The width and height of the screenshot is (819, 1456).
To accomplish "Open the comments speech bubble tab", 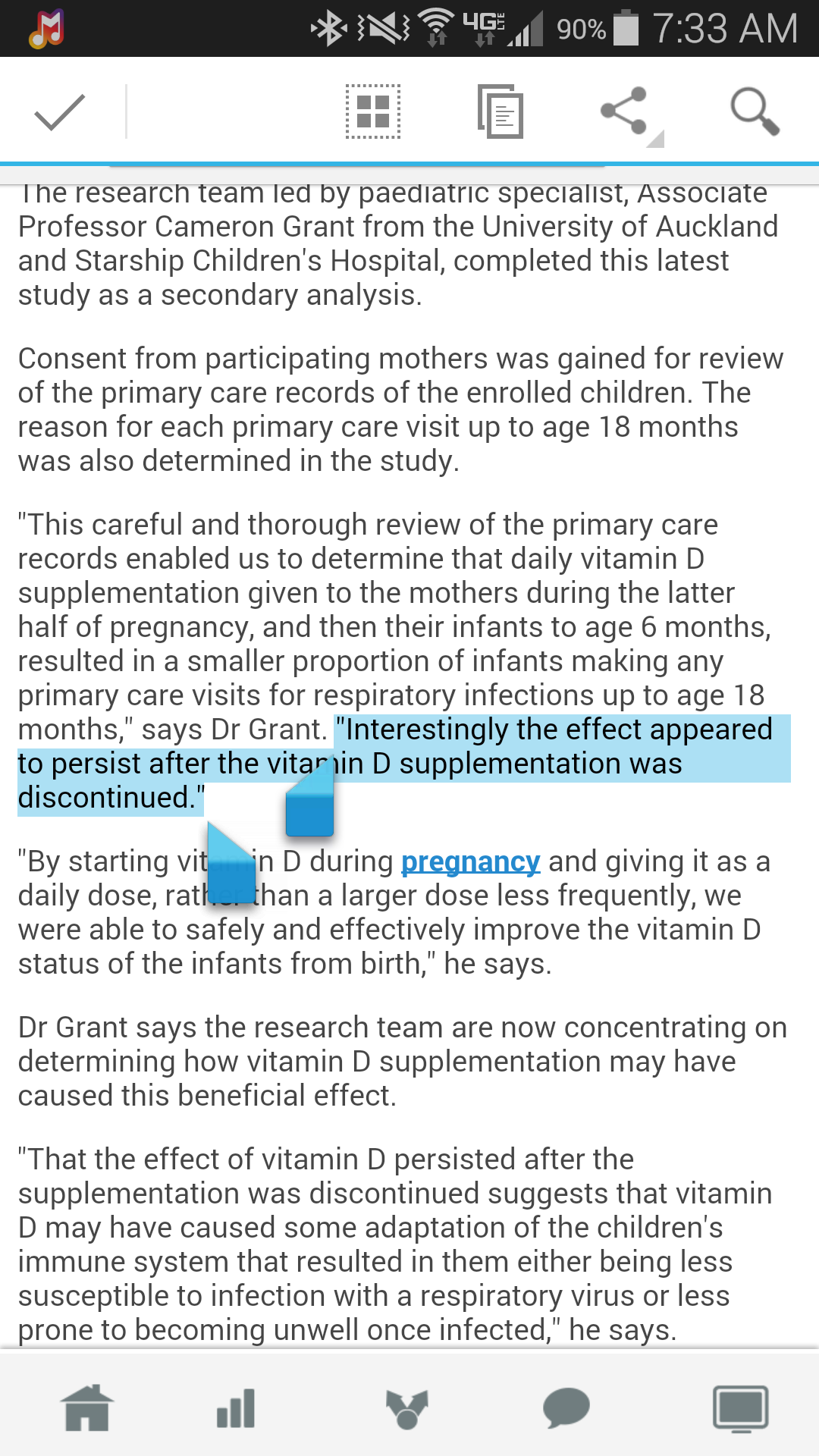I will pos(566,1407).
